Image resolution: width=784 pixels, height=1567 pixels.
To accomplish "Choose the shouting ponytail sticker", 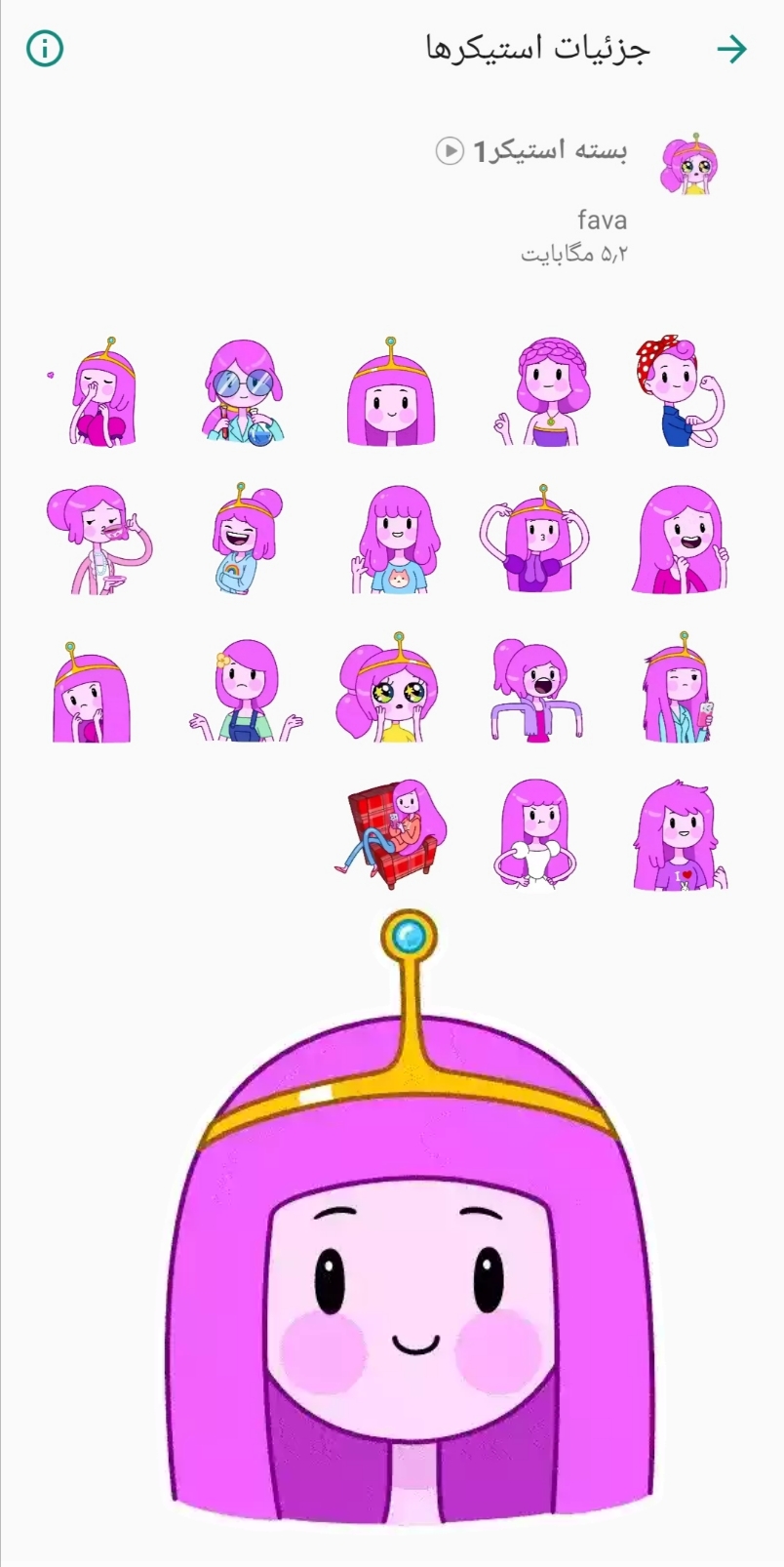I will point(534,689).
